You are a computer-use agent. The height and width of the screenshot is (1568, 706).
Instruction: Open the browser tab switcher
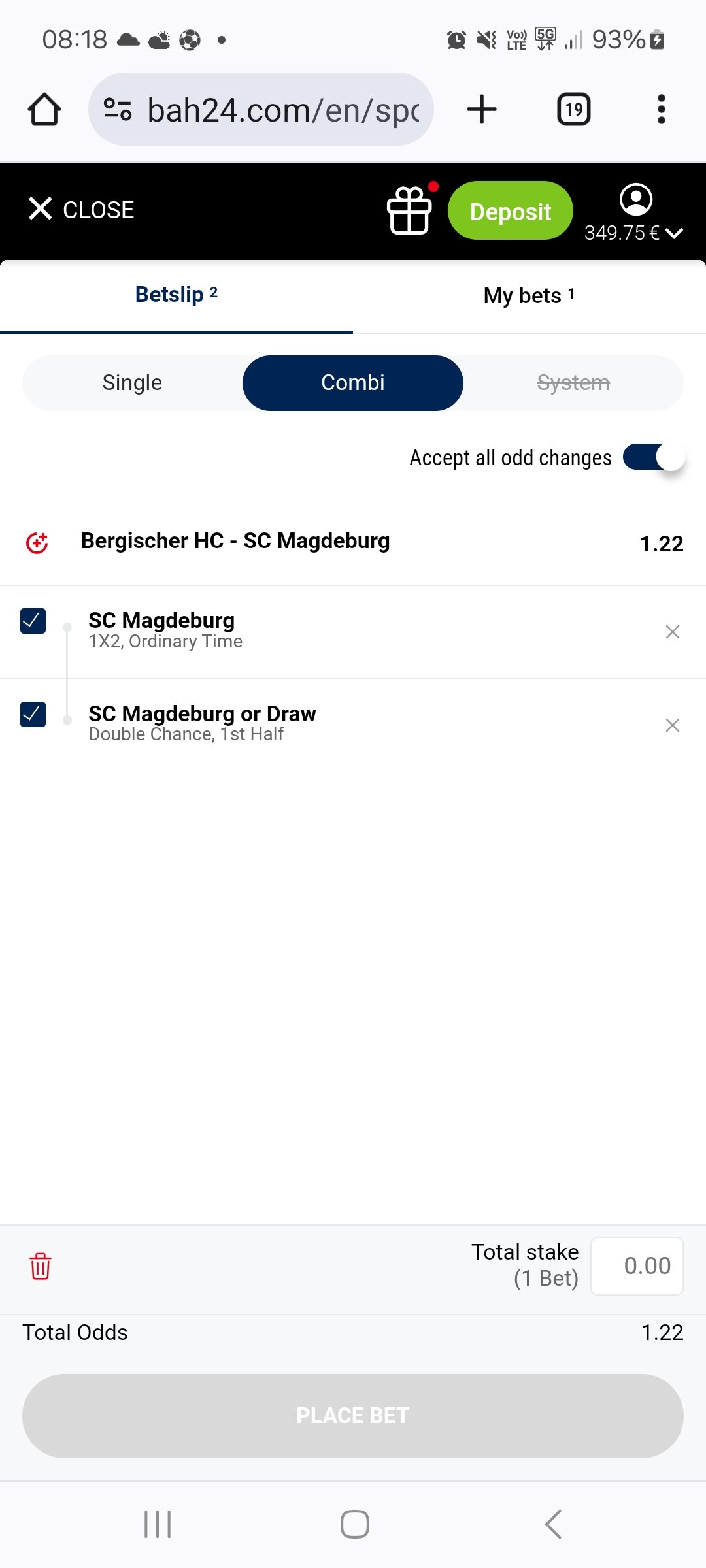[x=574, y=109]
